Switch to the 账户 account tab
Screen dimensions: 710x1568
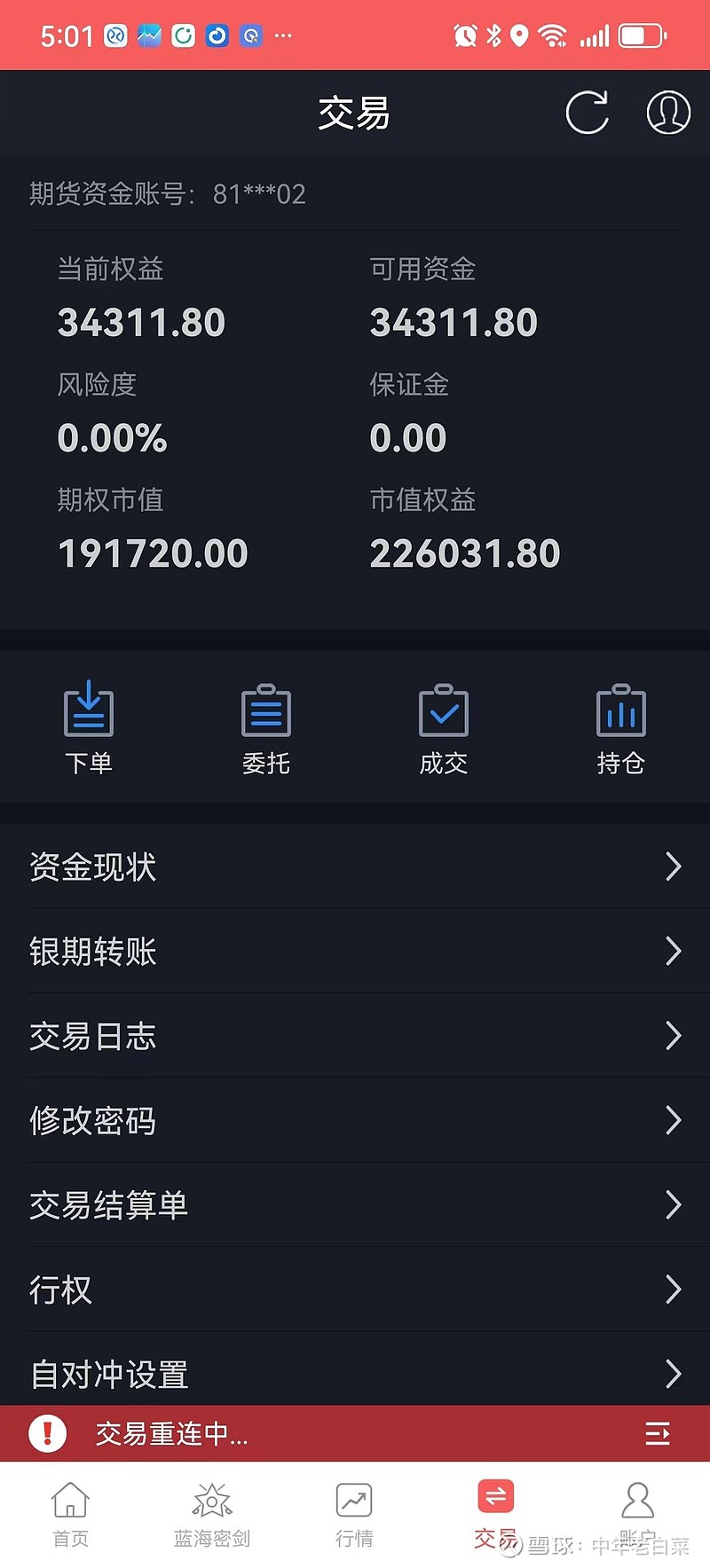point(638,1514)
